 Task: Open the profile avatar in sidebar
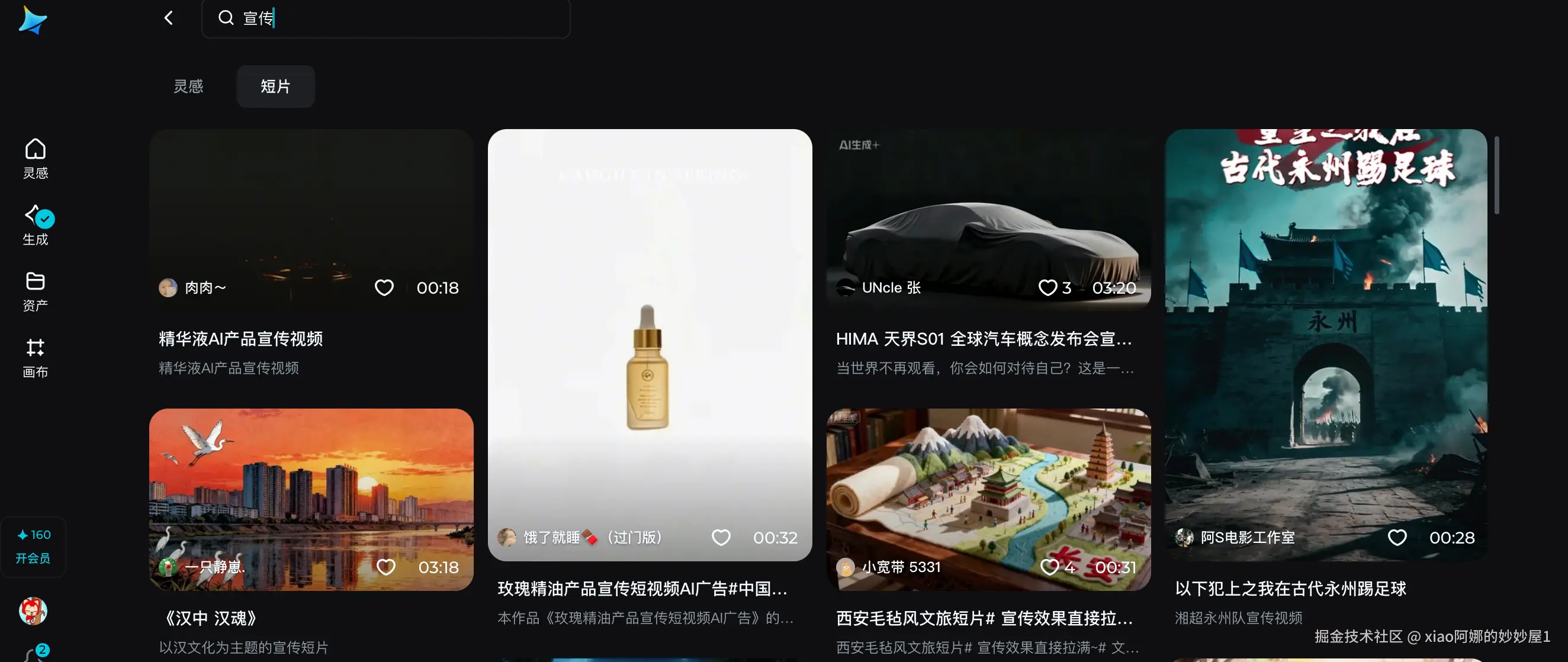coord(33,610)
